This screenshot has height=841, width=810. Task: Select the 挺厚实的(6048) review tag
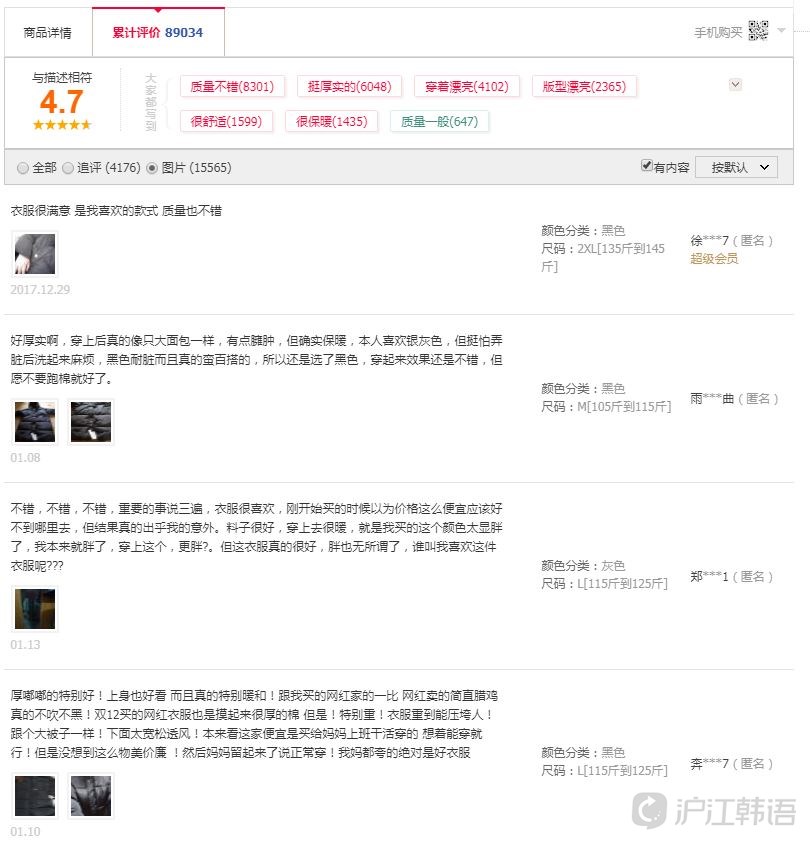tap(348, 87)
